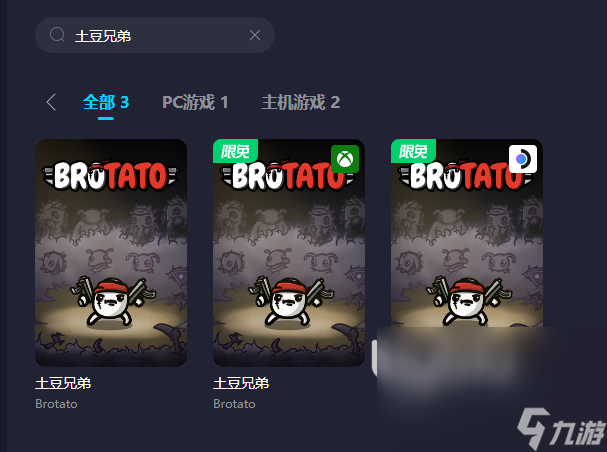Tap the search box containing 土豆兄弟
This screenshot has width=607, height=452.
pyautogui.click(x=150, y=35)
